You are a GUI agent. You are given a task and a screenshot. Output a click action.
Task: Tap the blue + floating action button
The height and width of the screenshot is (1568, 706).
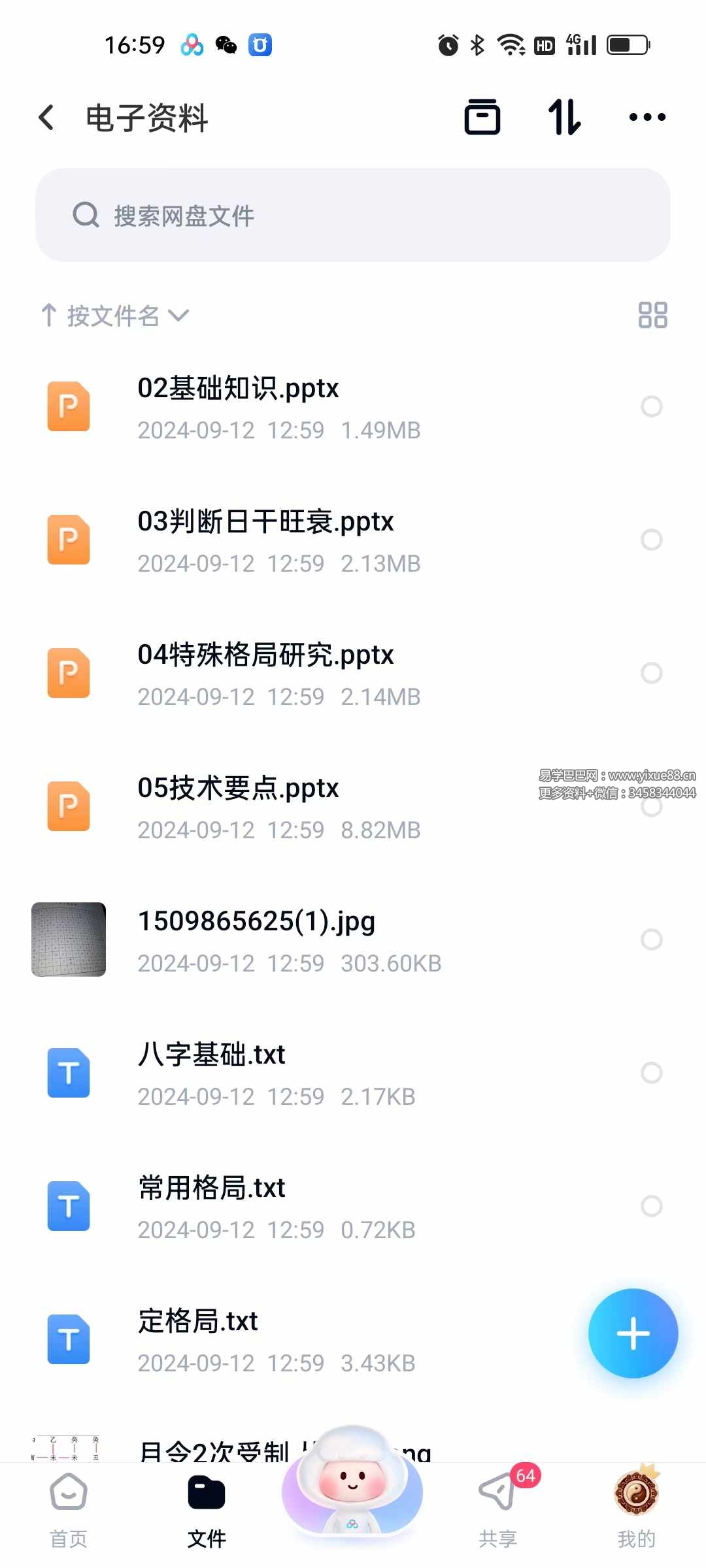(632, 1334)
